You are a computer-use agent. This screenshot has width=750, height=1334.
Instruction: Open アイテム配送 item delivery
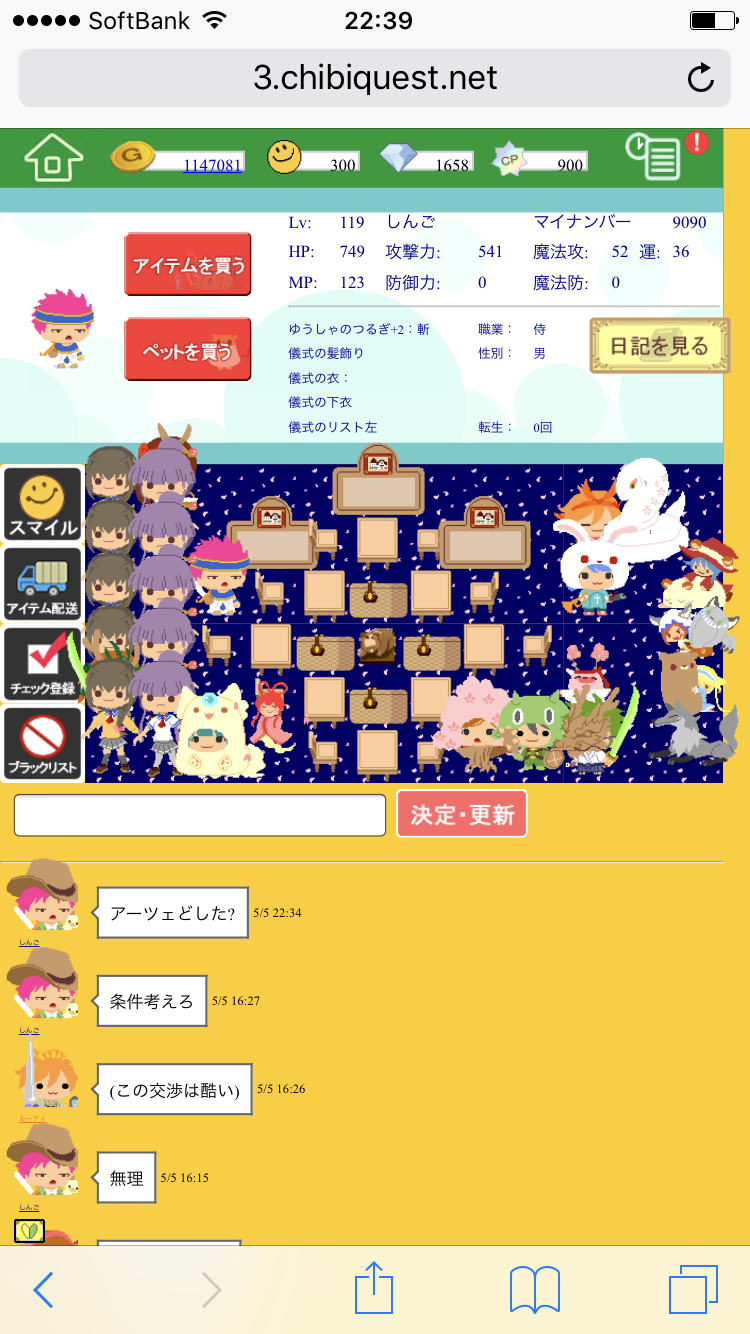tap(42, 585)
